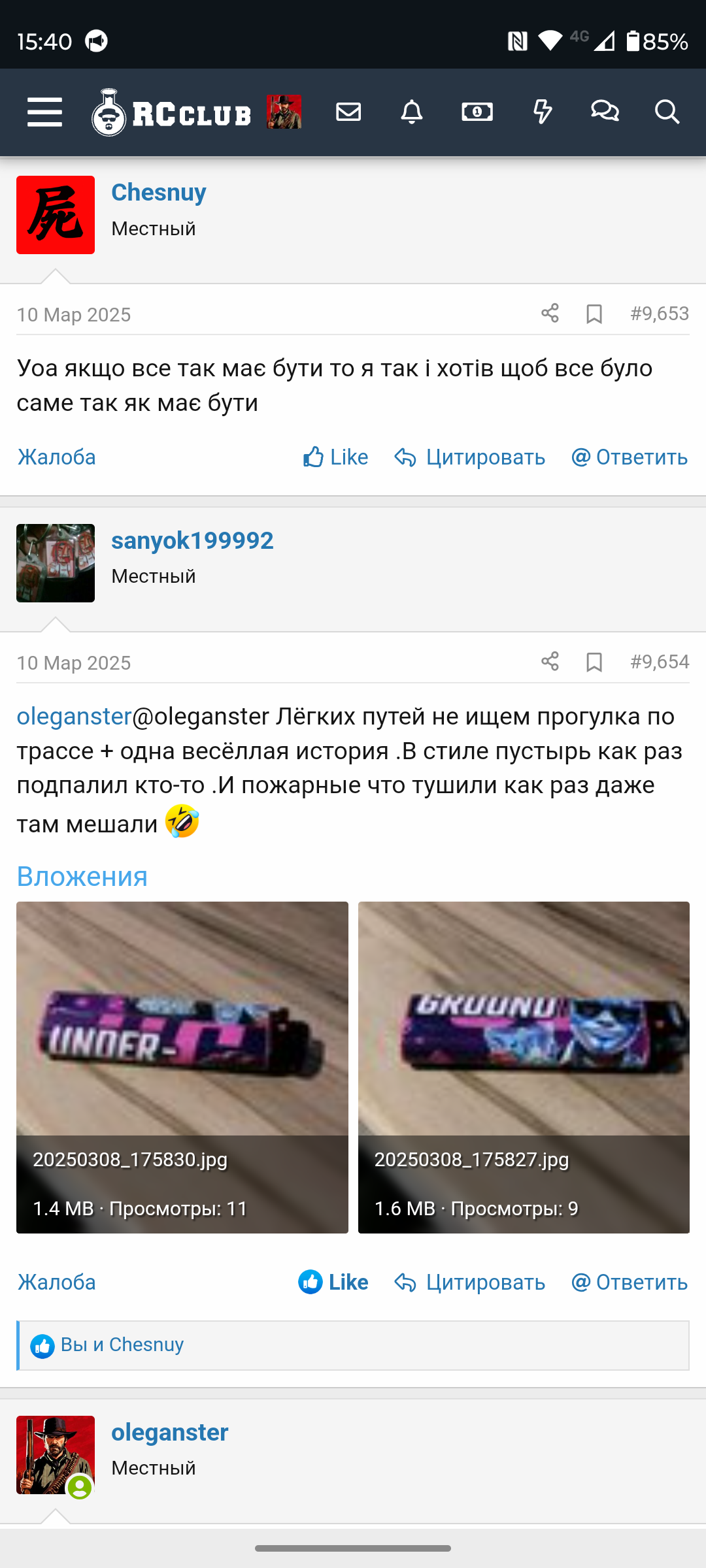
Task: Open Chesnuy's profile
Action: 159,193
